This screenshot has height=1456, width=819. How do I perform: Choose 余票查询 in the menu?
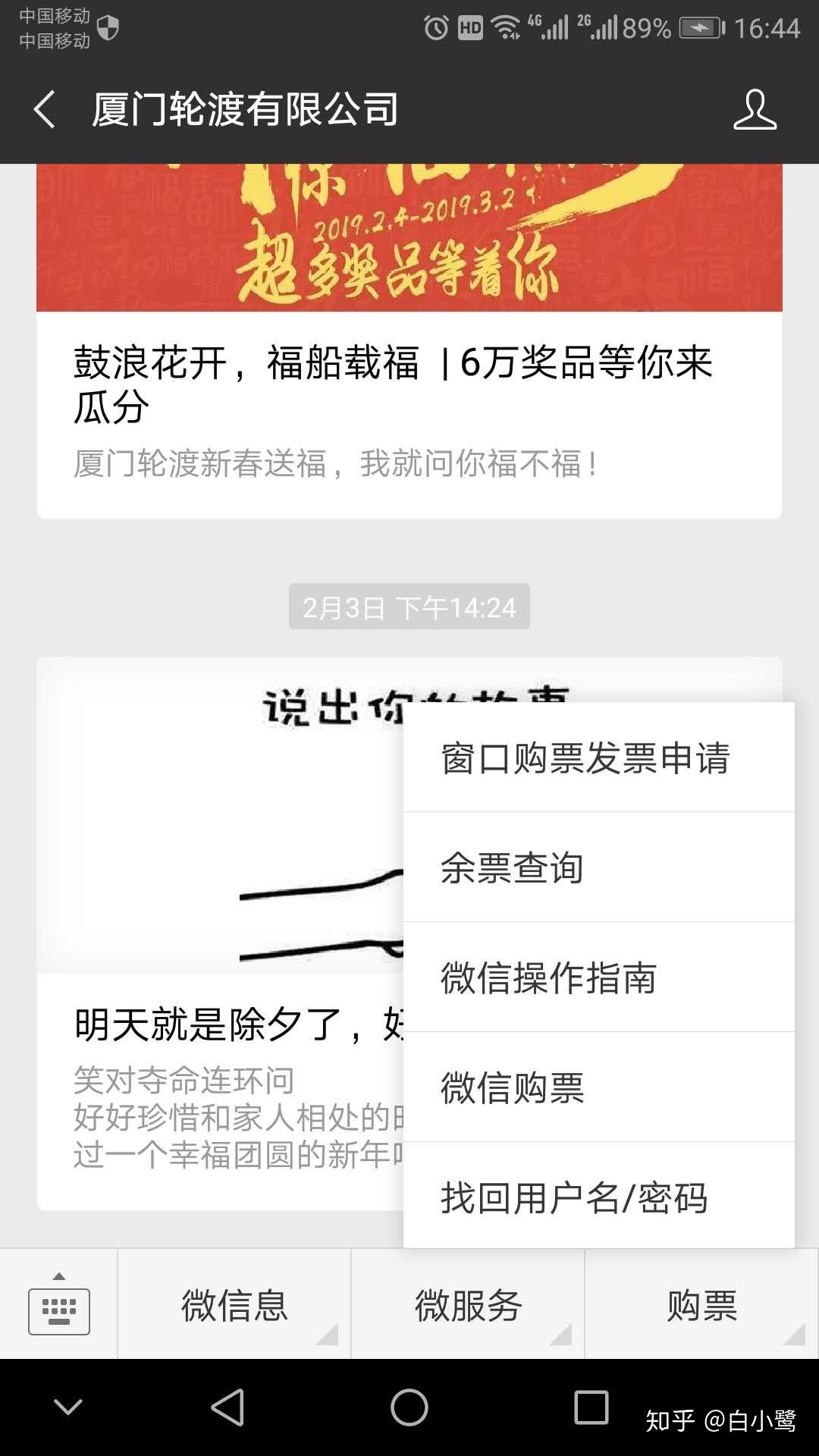tap(599, 868)
